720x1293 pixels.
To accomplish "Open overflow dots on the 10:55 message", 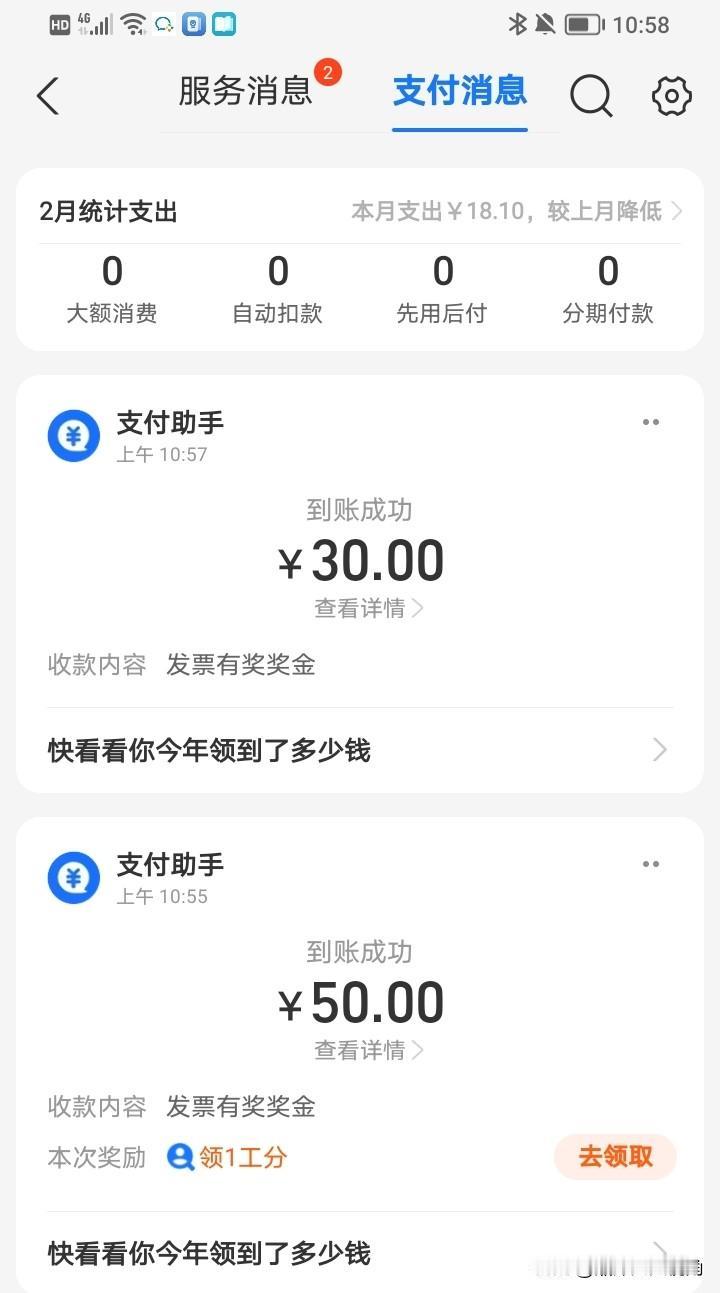I will (651, 864).
